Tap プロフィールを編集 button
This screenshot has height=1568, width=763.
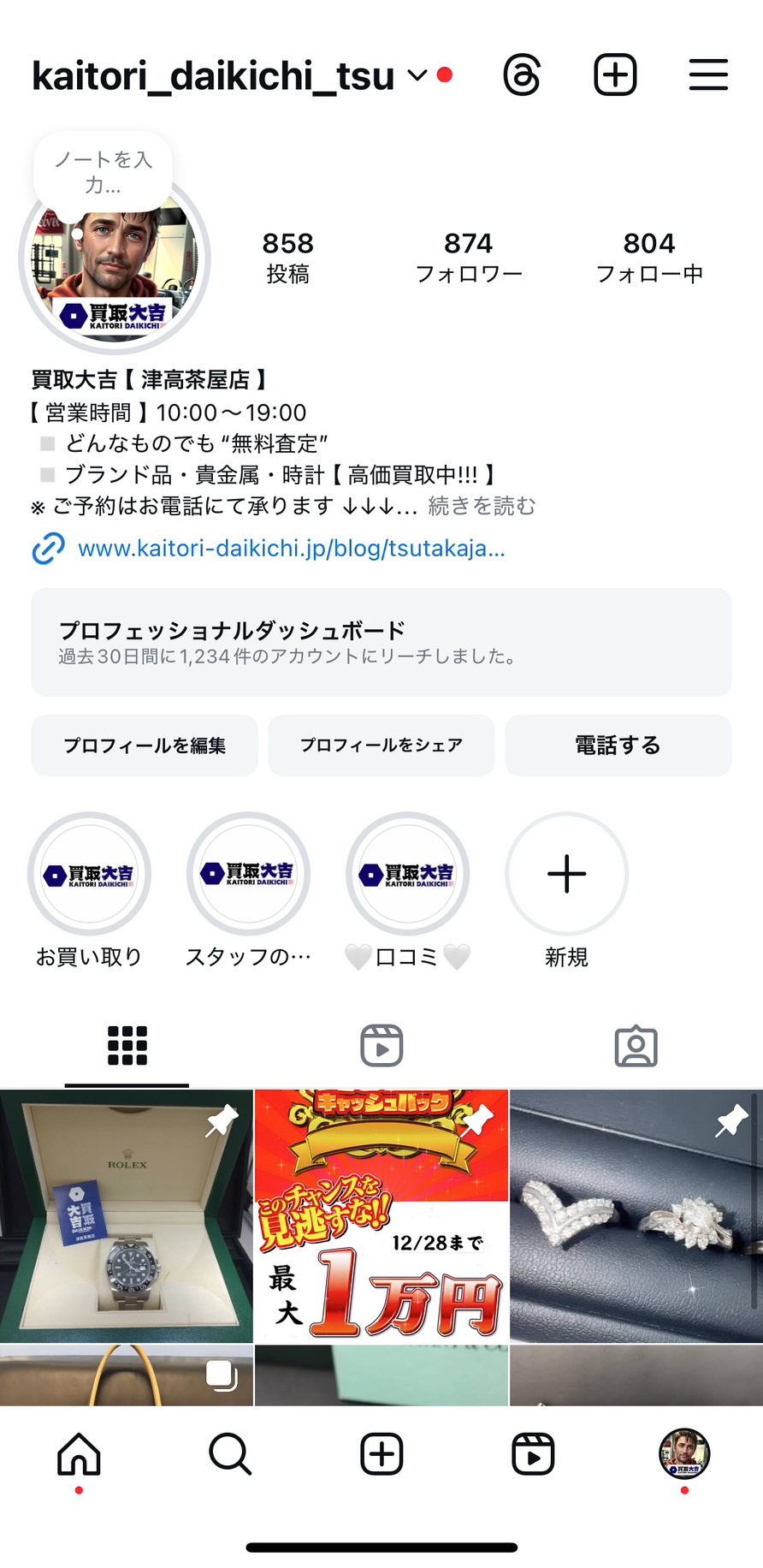point(145,745)
